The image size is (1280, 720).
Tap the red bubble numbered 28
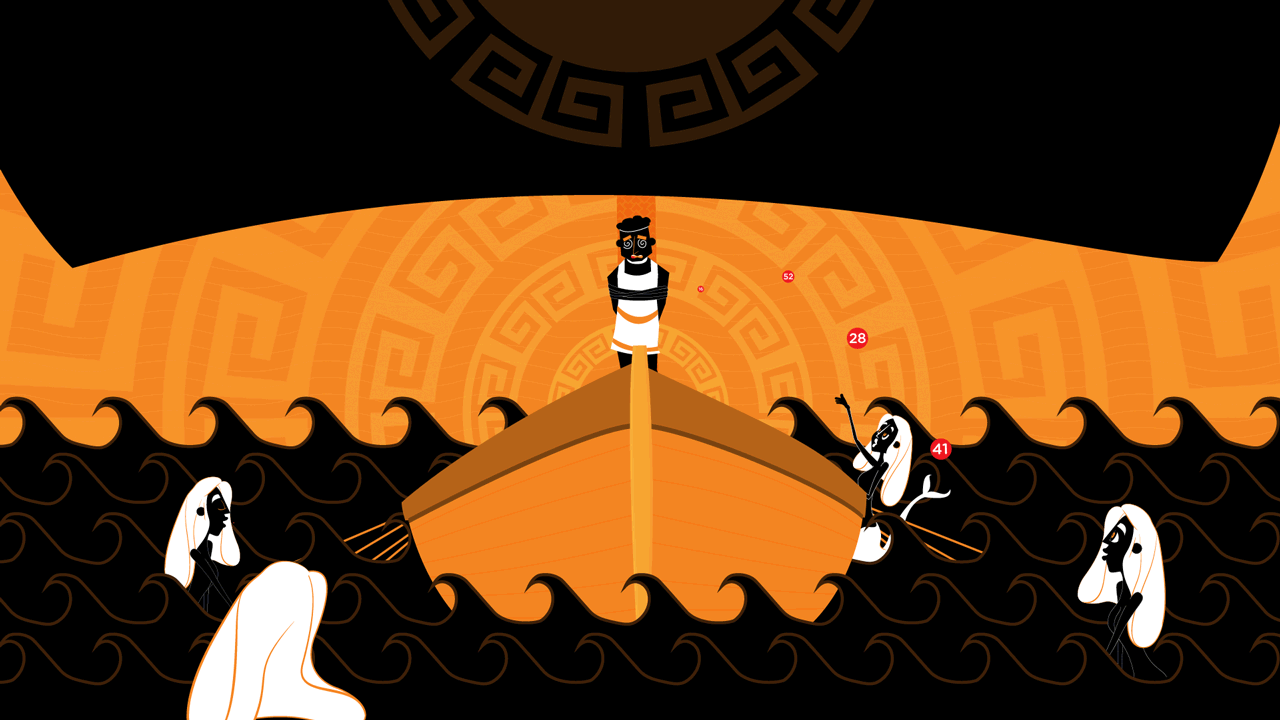pyautogui.click(x=857, y=338)
